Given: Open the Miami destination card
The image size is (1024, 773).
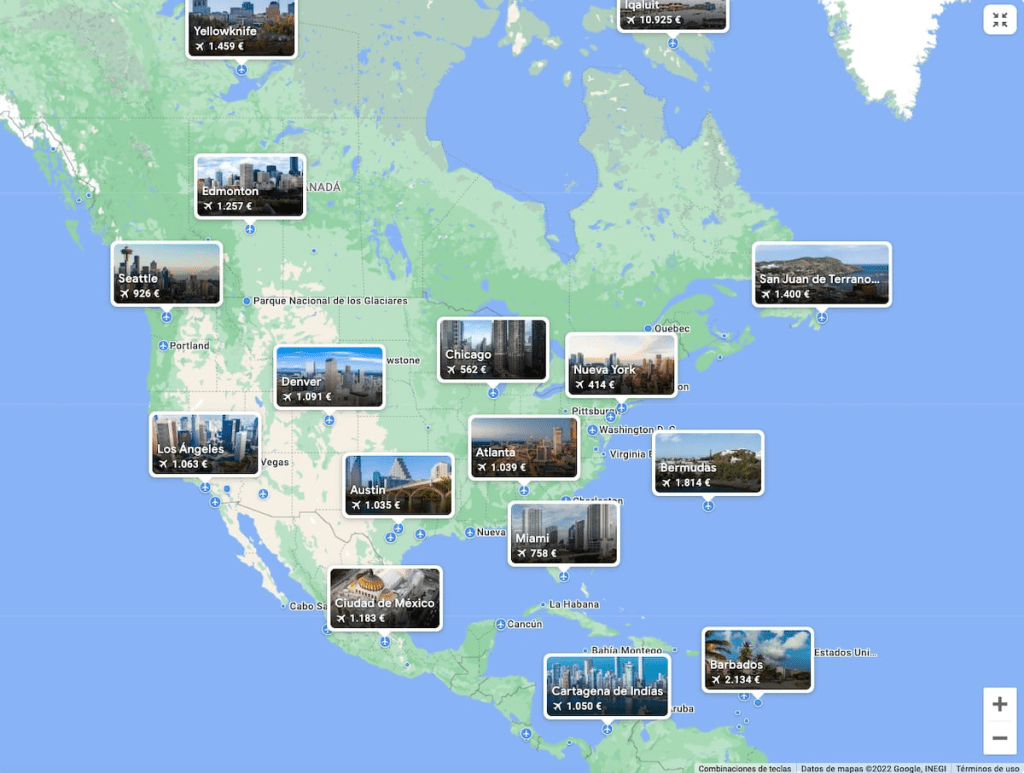Looking at the screenshot, I should (x=563, y=534).
